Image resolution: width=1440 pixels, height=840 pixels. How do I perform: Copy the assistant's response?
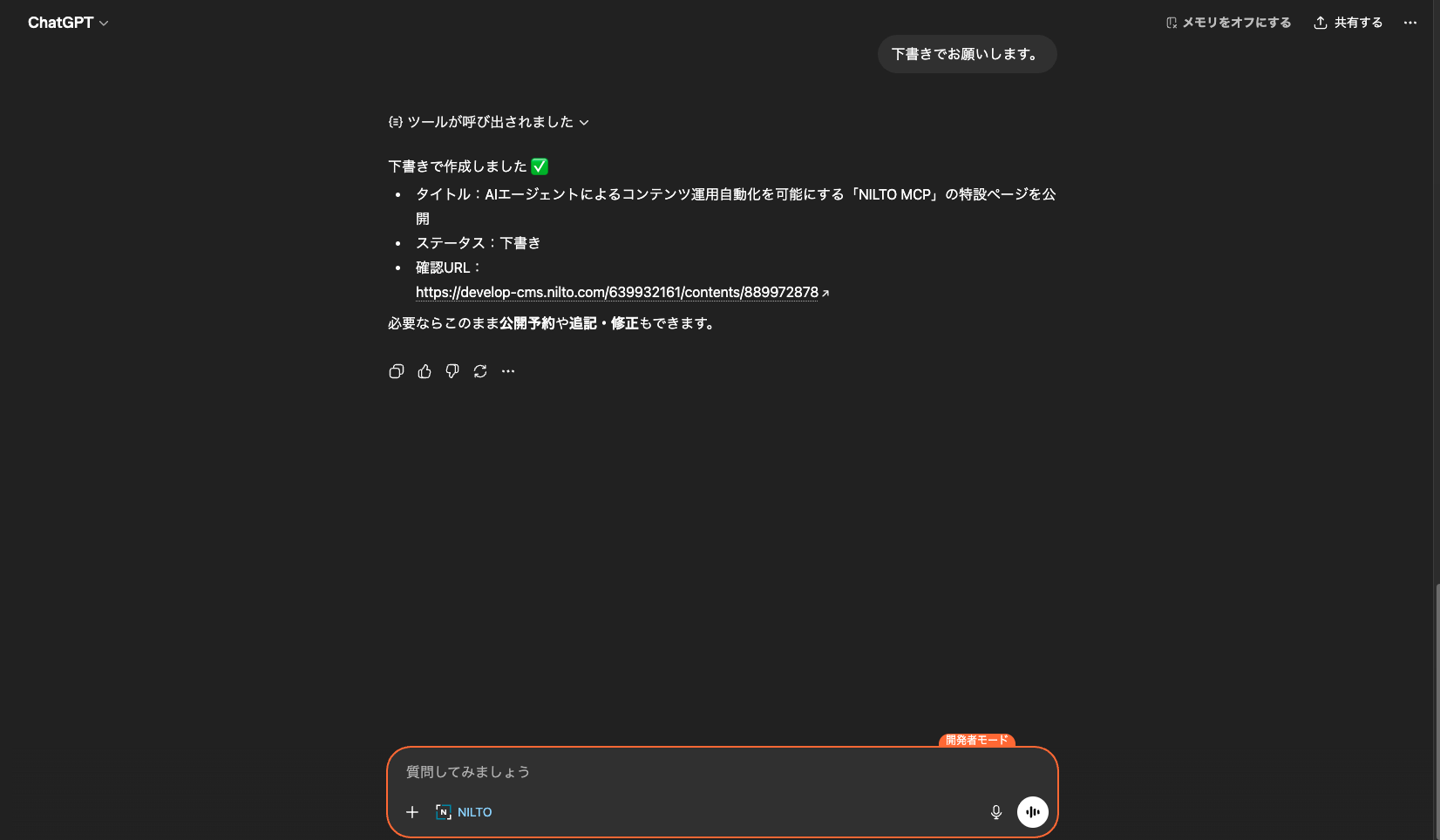coord(397,371)
